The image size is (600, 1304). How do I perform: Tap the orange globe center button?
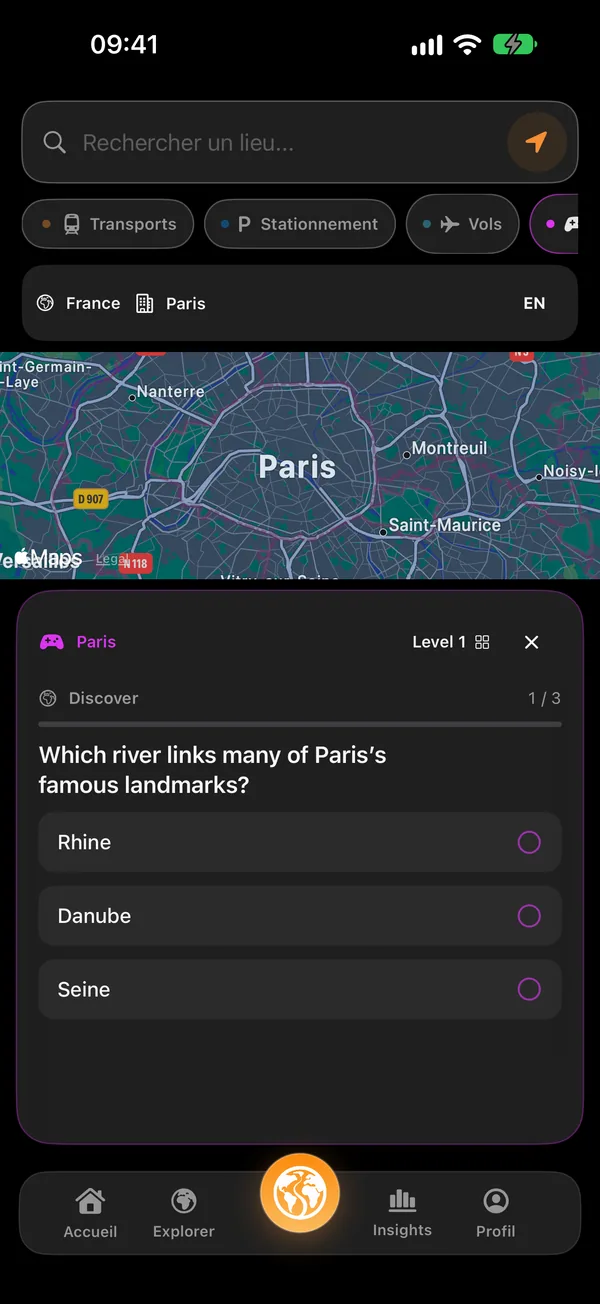tap(300, 1194)
